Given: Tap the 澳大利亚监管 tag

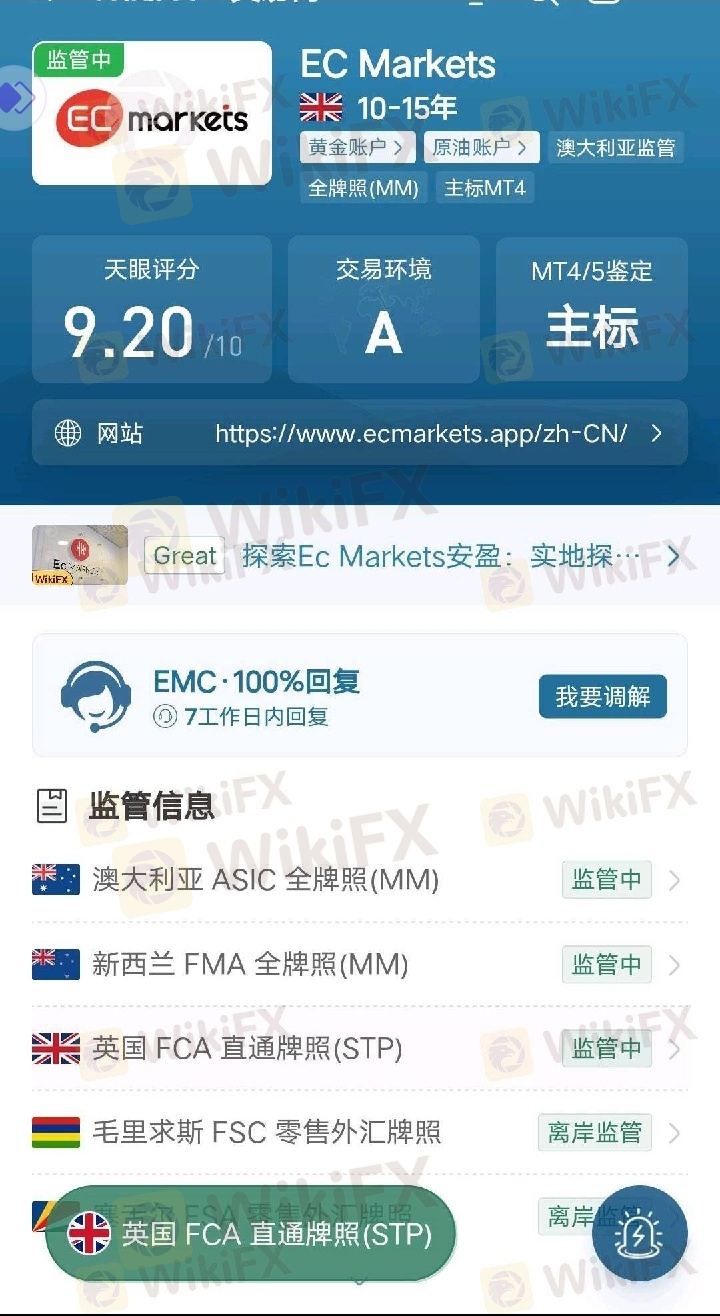Looking at the screenshot, I should [x=616, y=148].
